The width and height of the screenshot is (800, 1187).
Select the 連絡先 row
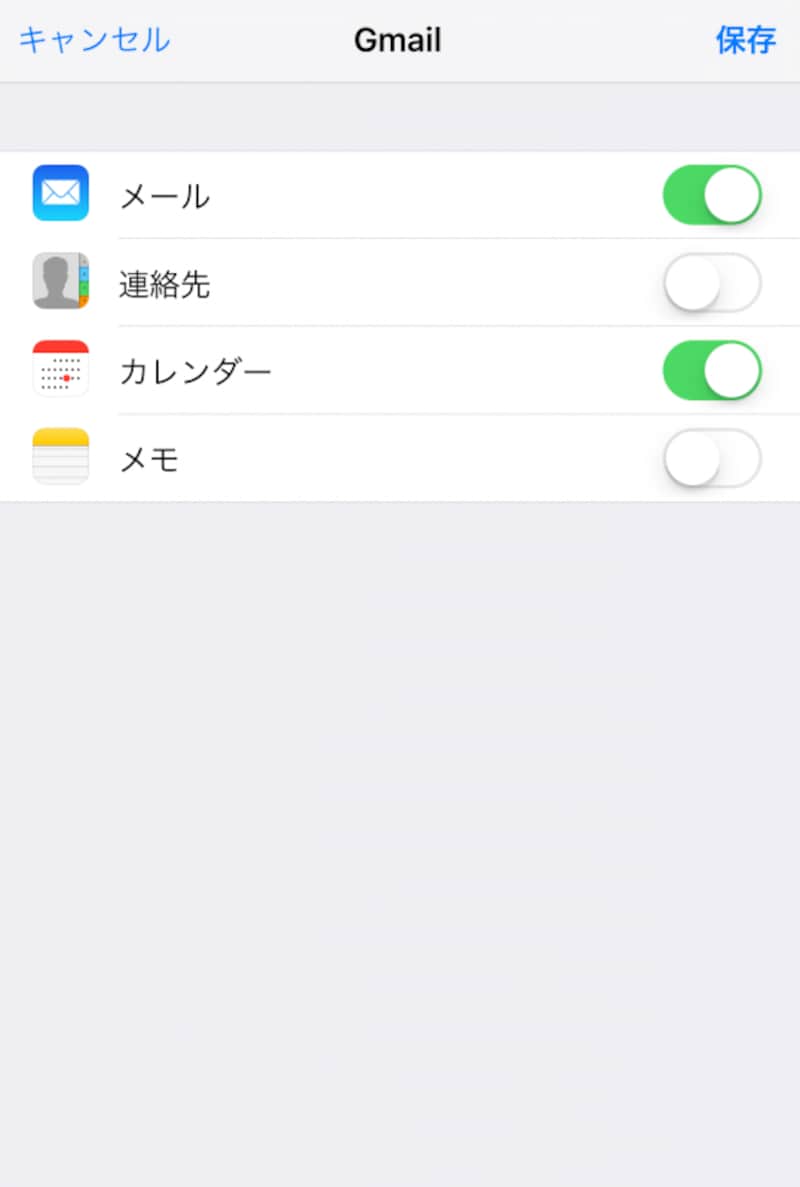click(x=165, y=284)
